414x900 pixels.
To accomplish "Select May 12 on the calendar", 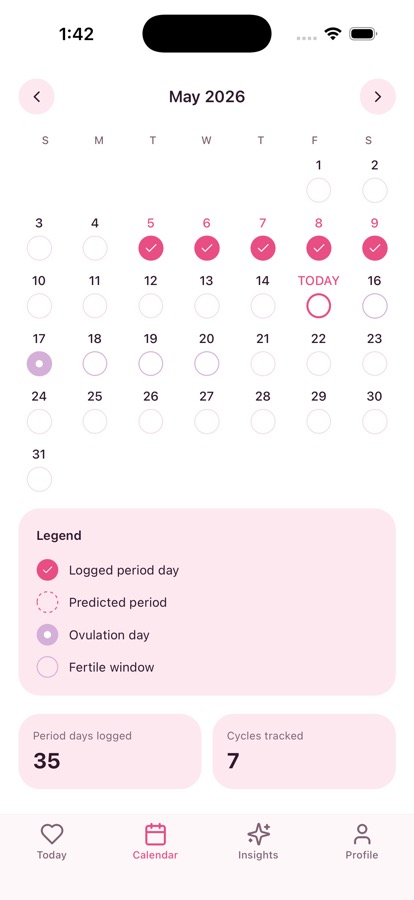I will pos(151,296).
